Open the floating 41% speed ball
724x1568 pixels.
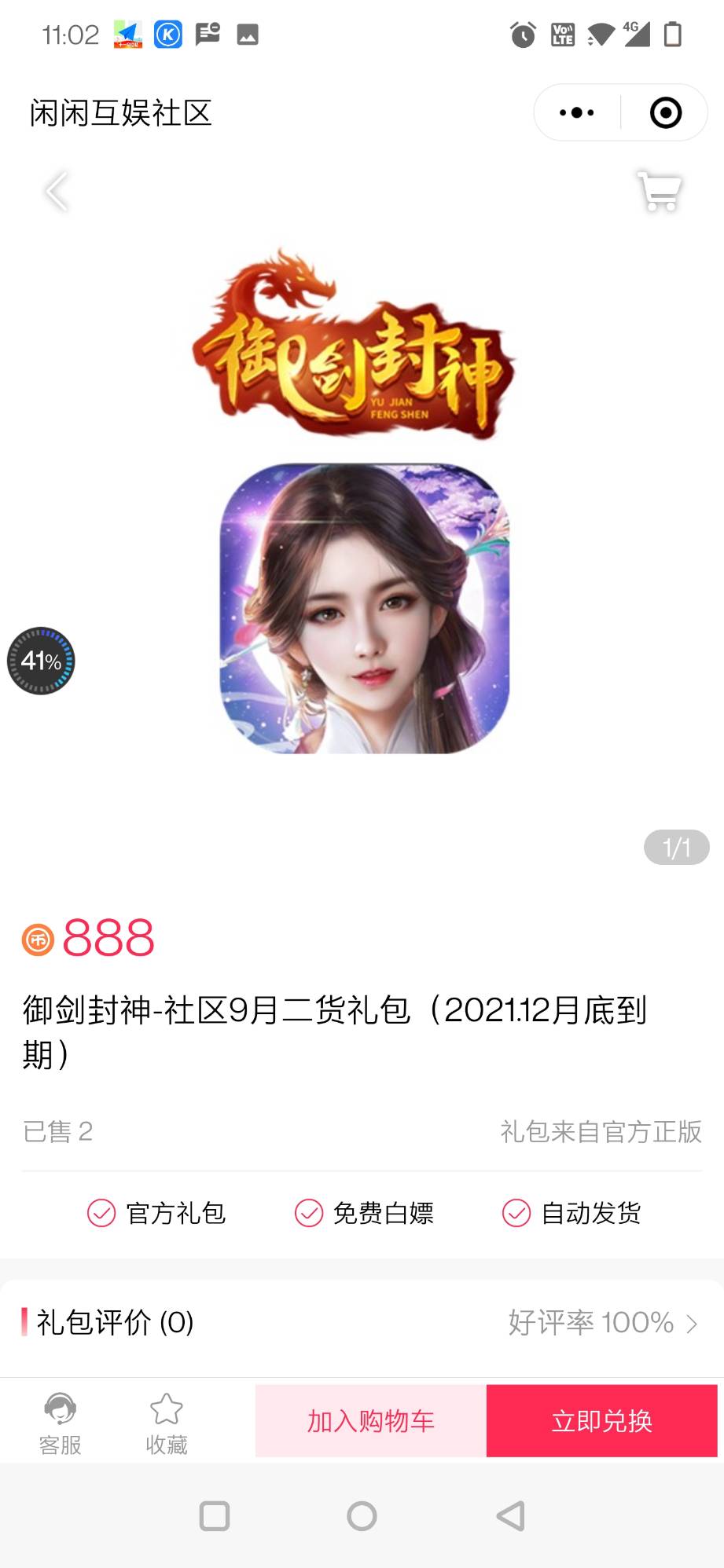pyautogui.click(x=41, y=661)
